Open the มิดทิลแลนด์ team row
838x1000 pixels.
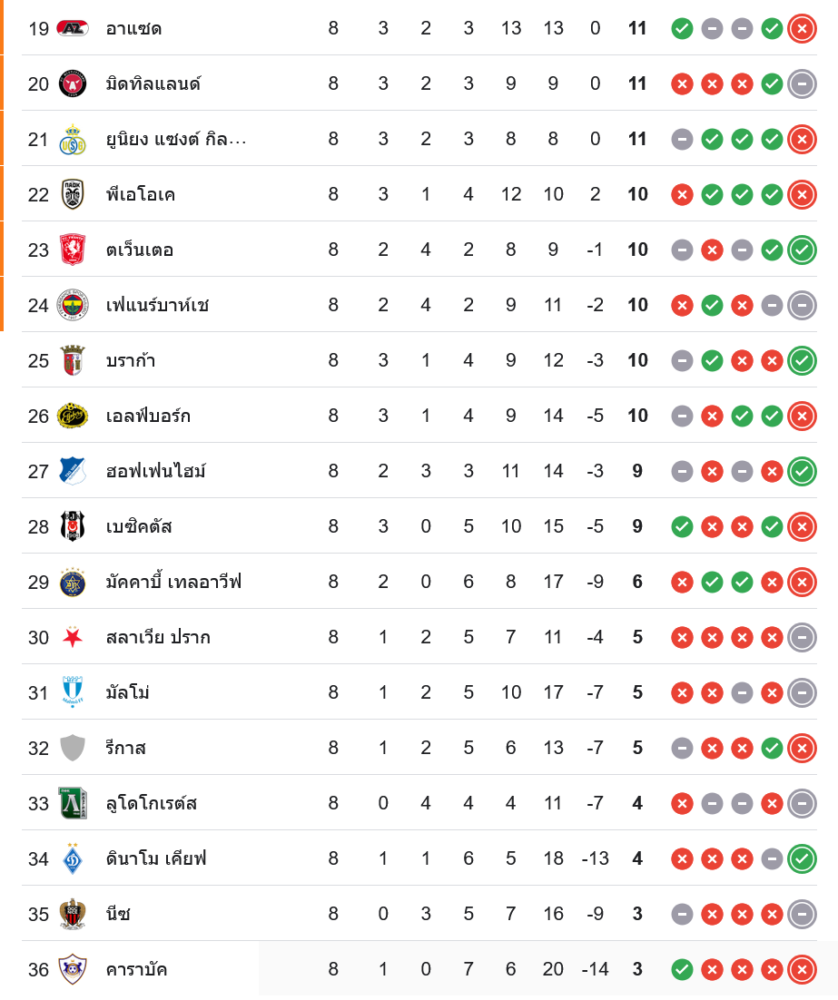[x=153, y=83]
